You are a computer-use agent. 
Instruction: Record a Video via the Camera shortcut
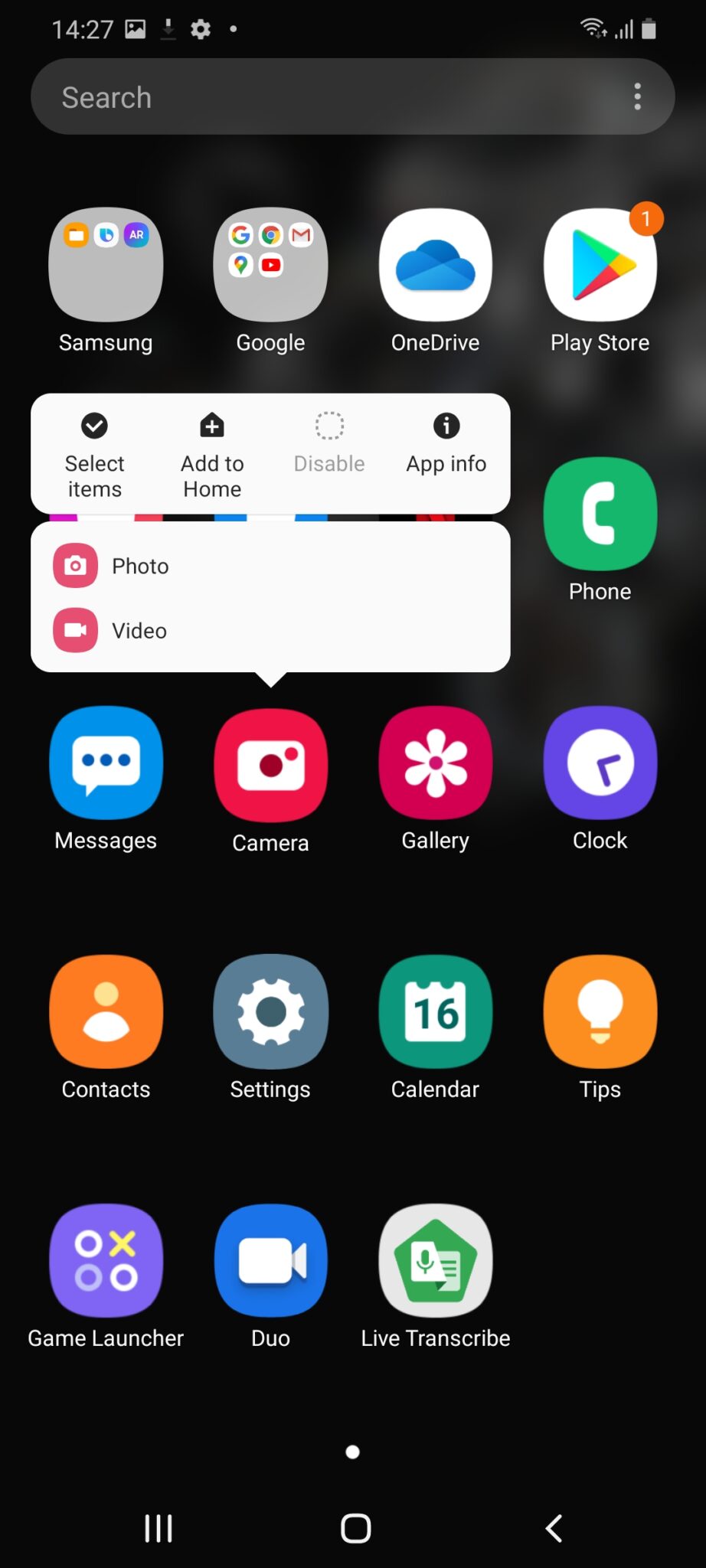[138, 631]
